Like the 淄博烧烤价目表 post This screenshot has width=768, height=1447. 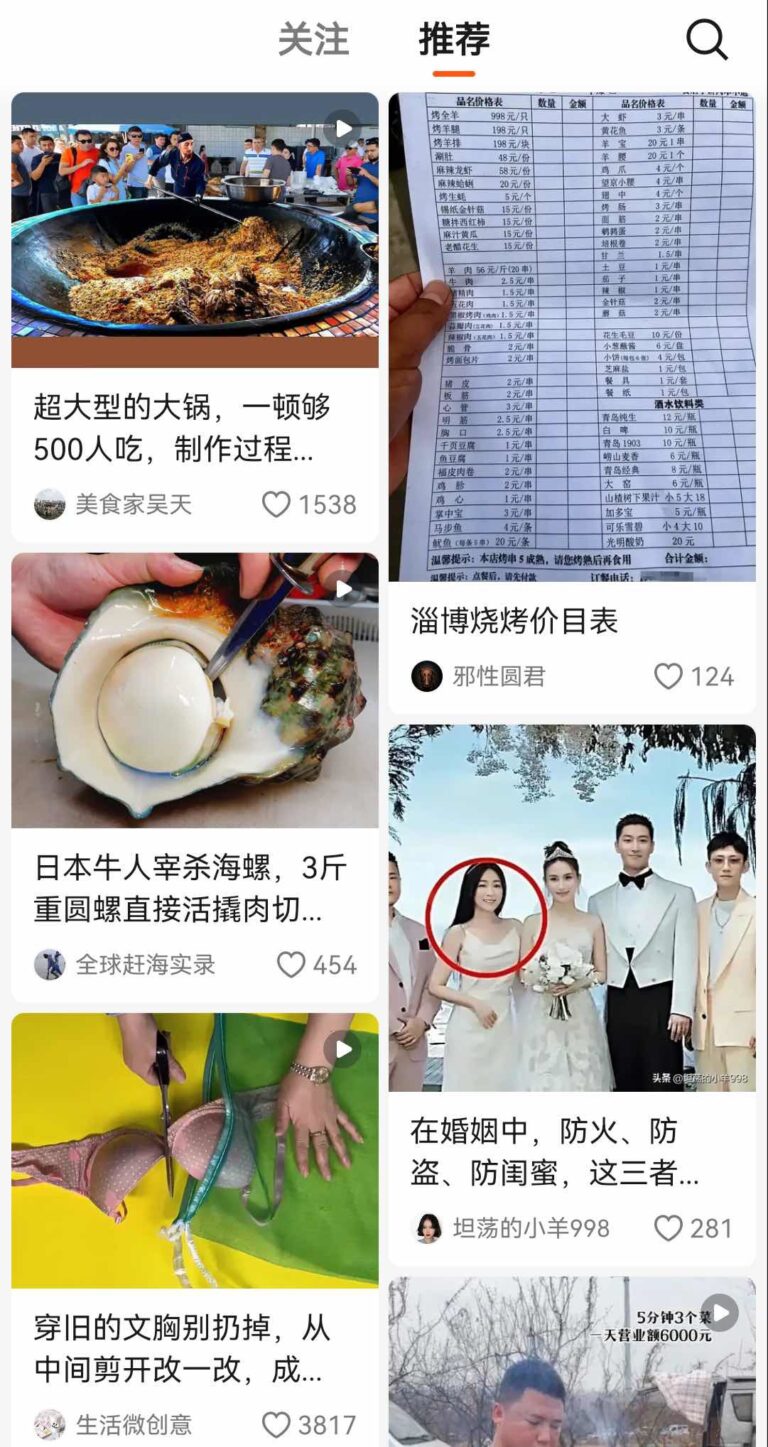click(x=669, y=677)
